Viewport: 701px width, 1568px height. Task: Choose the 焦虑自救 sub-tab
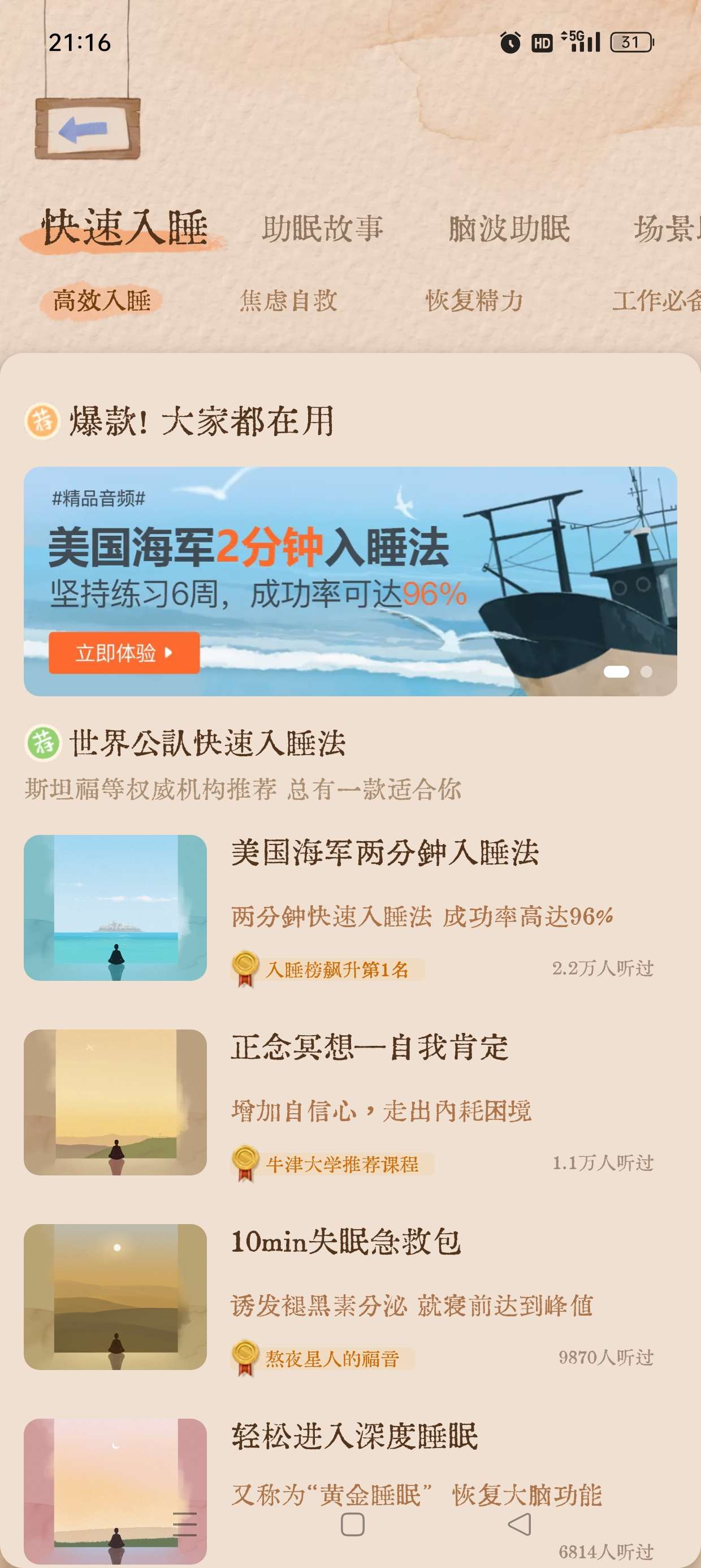pos(288,301)
